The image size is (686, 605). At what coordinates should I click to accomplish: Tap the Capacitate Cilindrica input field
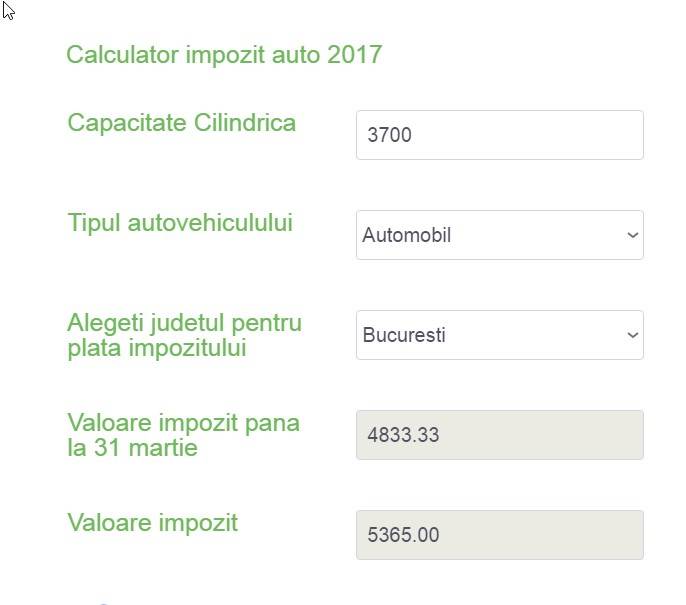[x=499, y=135]
